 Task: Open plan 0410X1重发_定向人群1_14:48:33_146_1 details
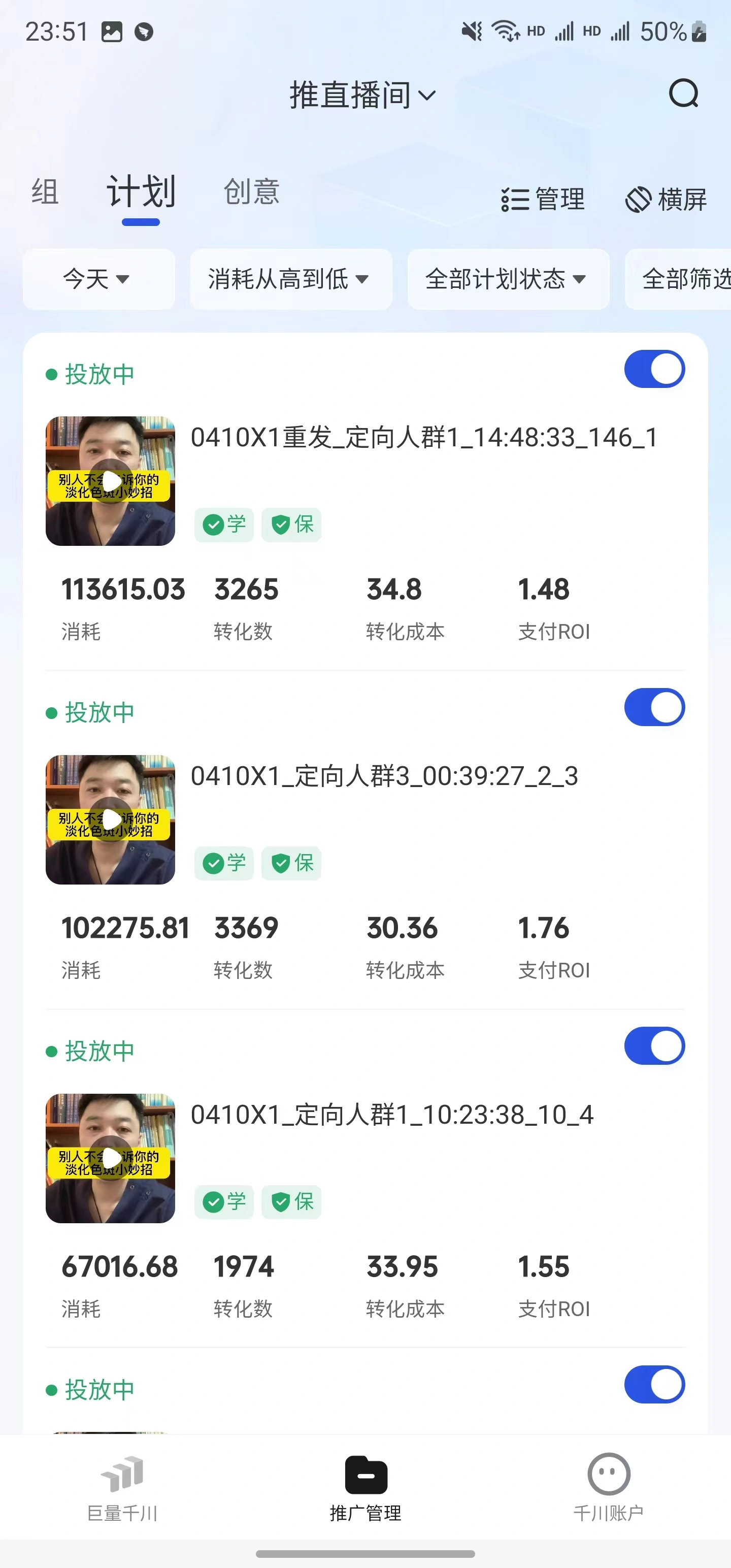424,438
